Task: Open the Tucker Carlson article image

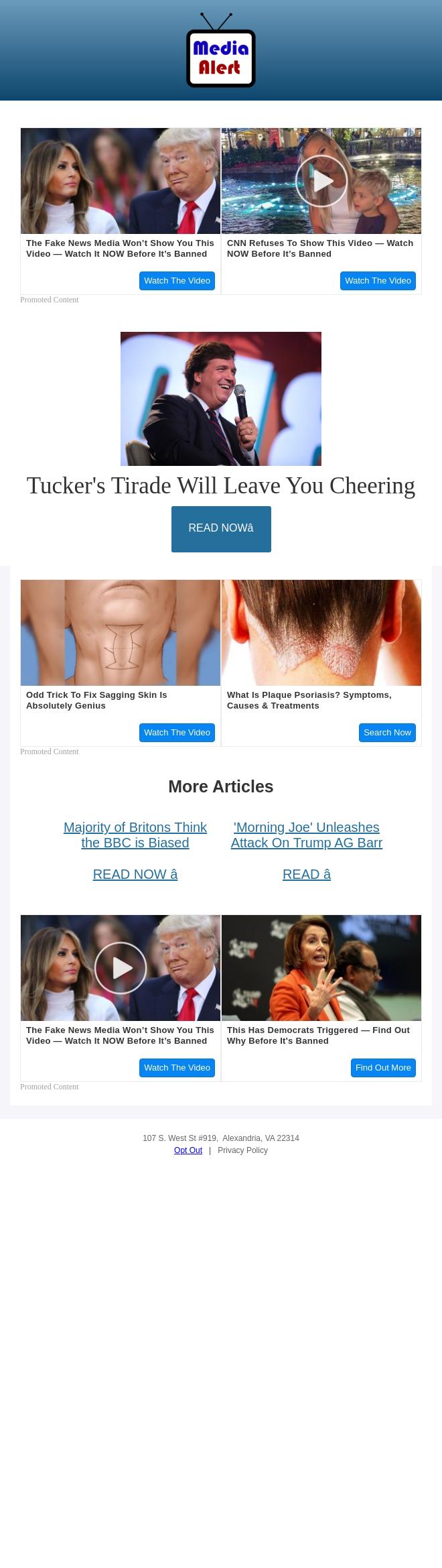Action: [x=221, y=399]
